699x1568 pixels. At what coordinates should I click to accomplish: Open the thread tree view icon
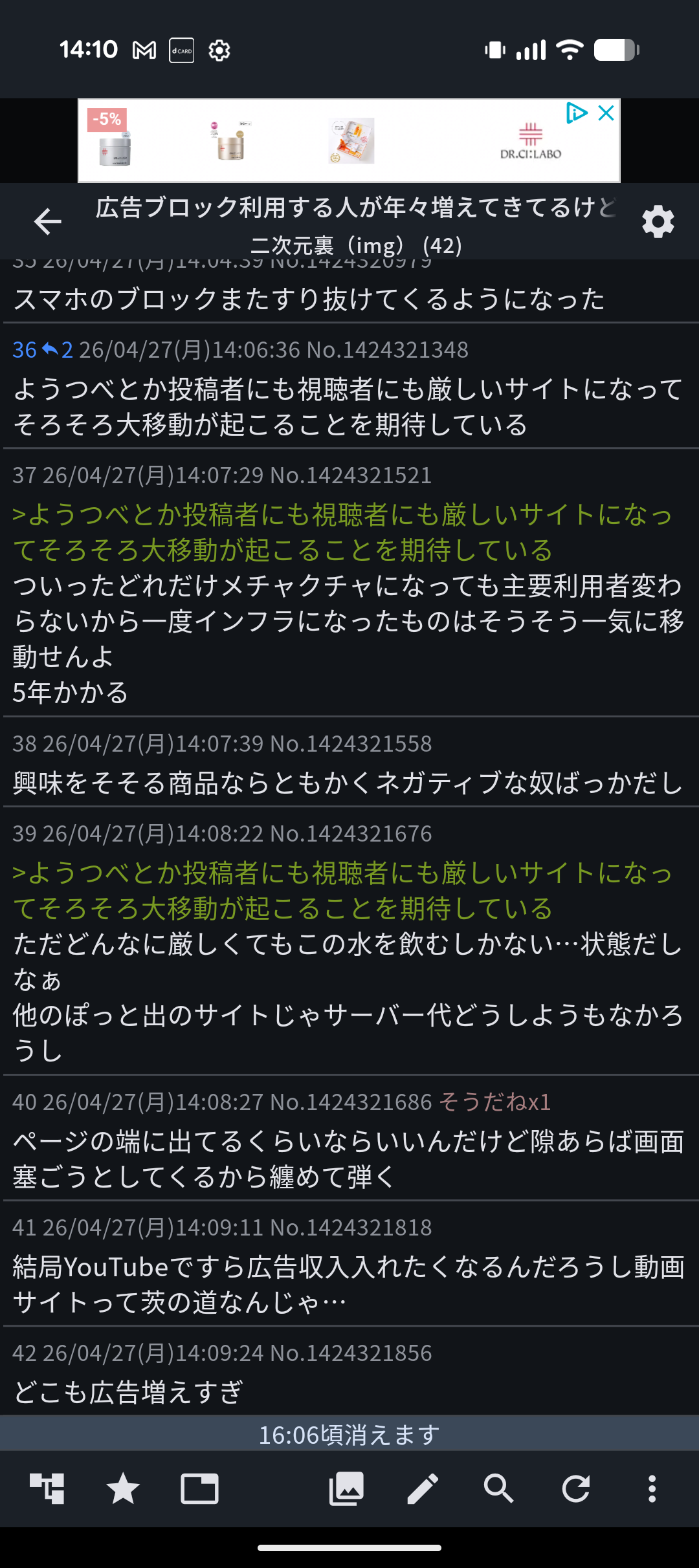tap(47, 1488)
